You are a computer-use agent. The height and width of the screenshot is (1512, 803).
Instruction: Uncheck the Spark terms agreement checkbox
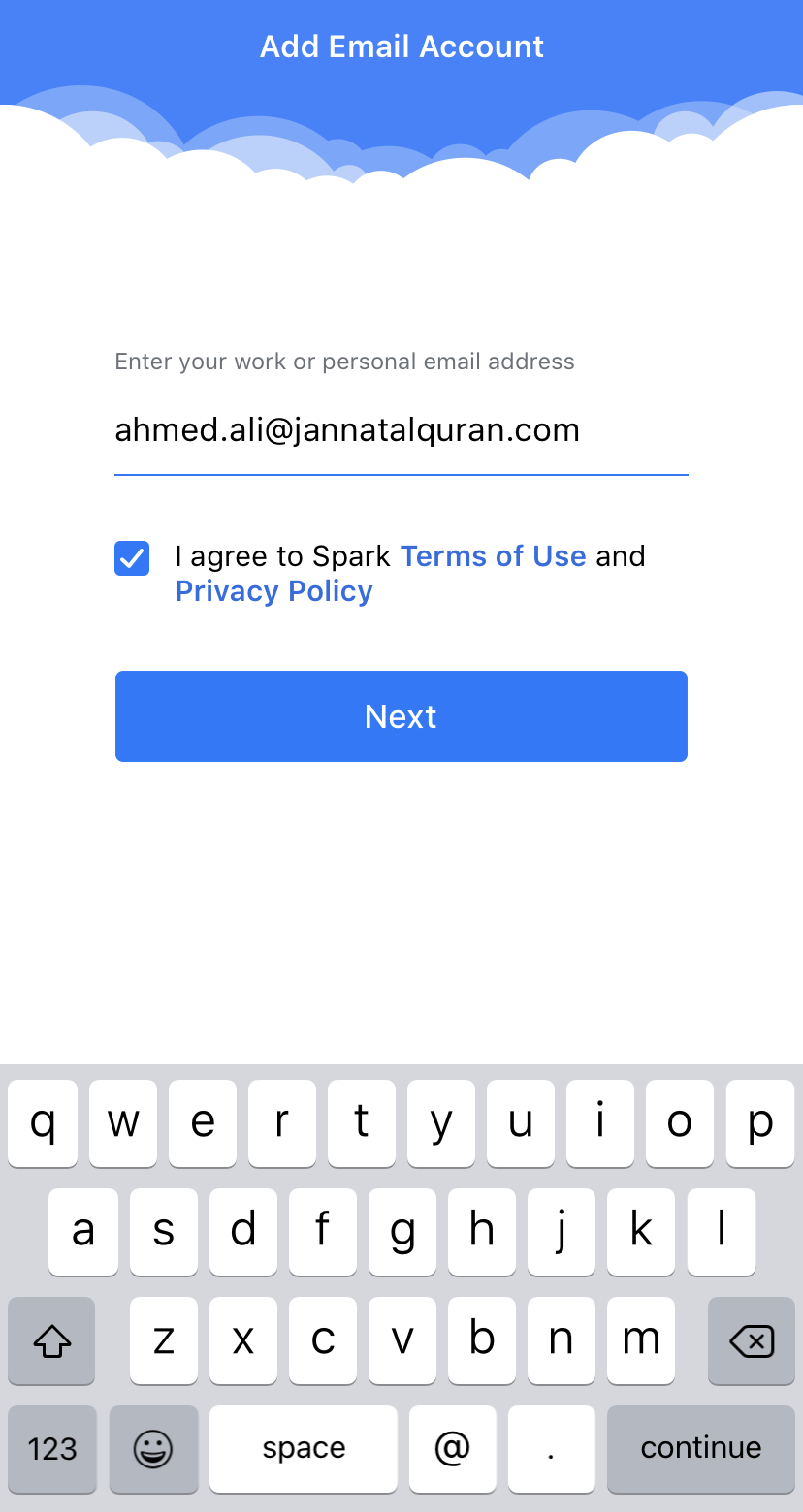pos(132,558)
